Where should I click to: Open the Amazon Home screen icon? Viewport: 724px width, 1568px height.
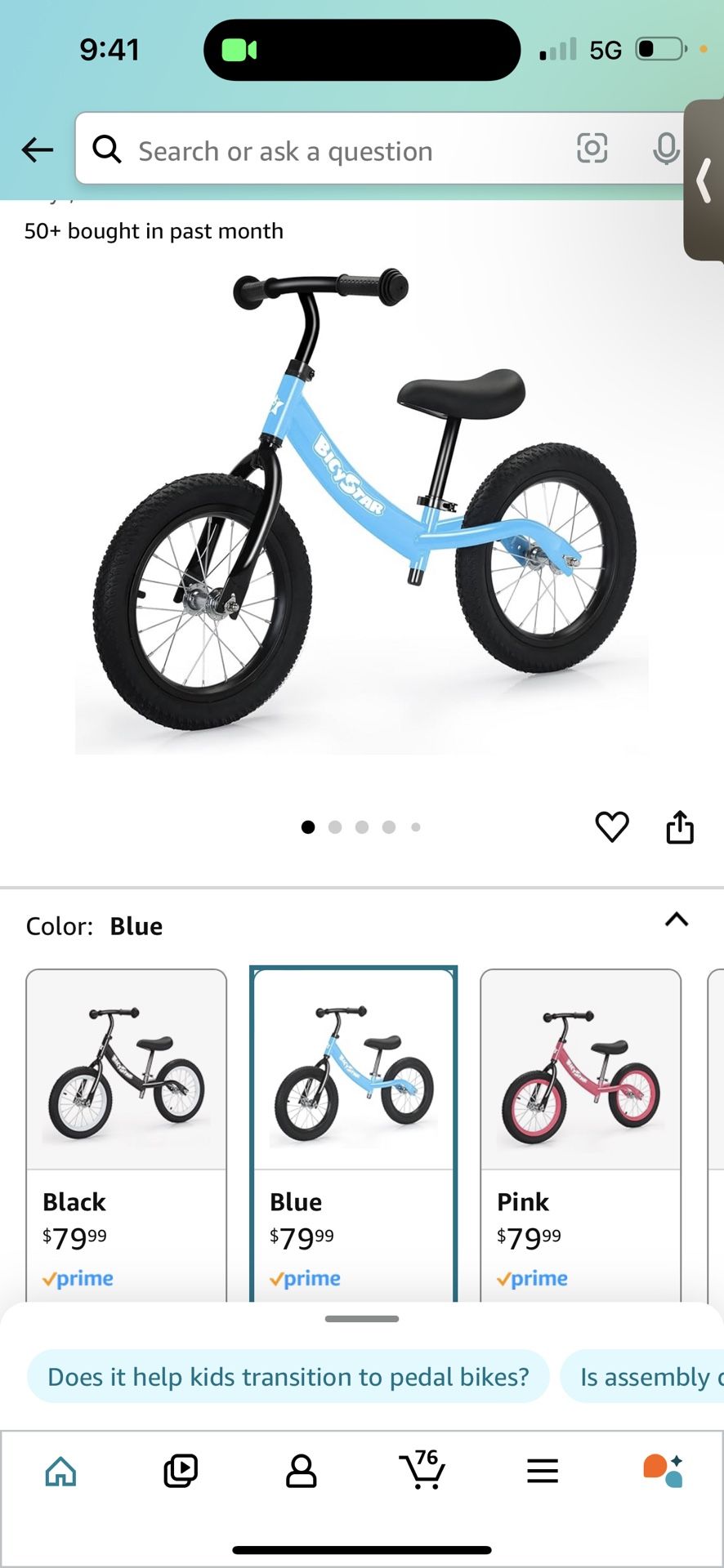point(60,1470)
